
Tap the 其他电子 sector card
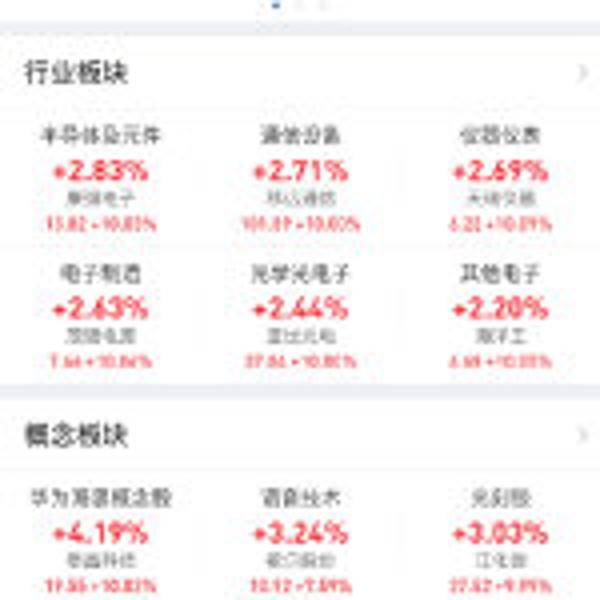500,314
